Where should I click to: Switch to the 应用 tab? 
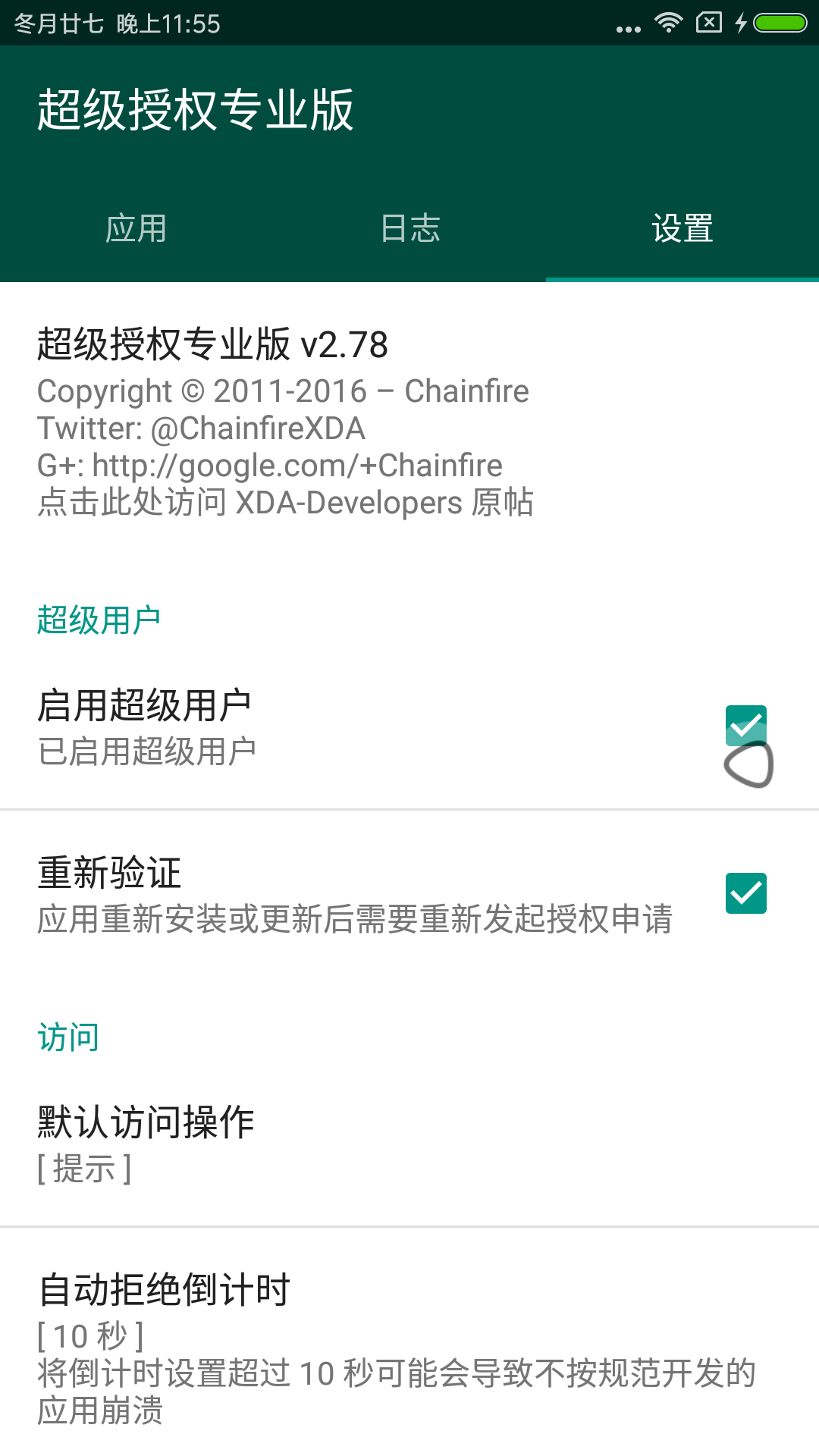pyautogui.click(x=136, y=229)
